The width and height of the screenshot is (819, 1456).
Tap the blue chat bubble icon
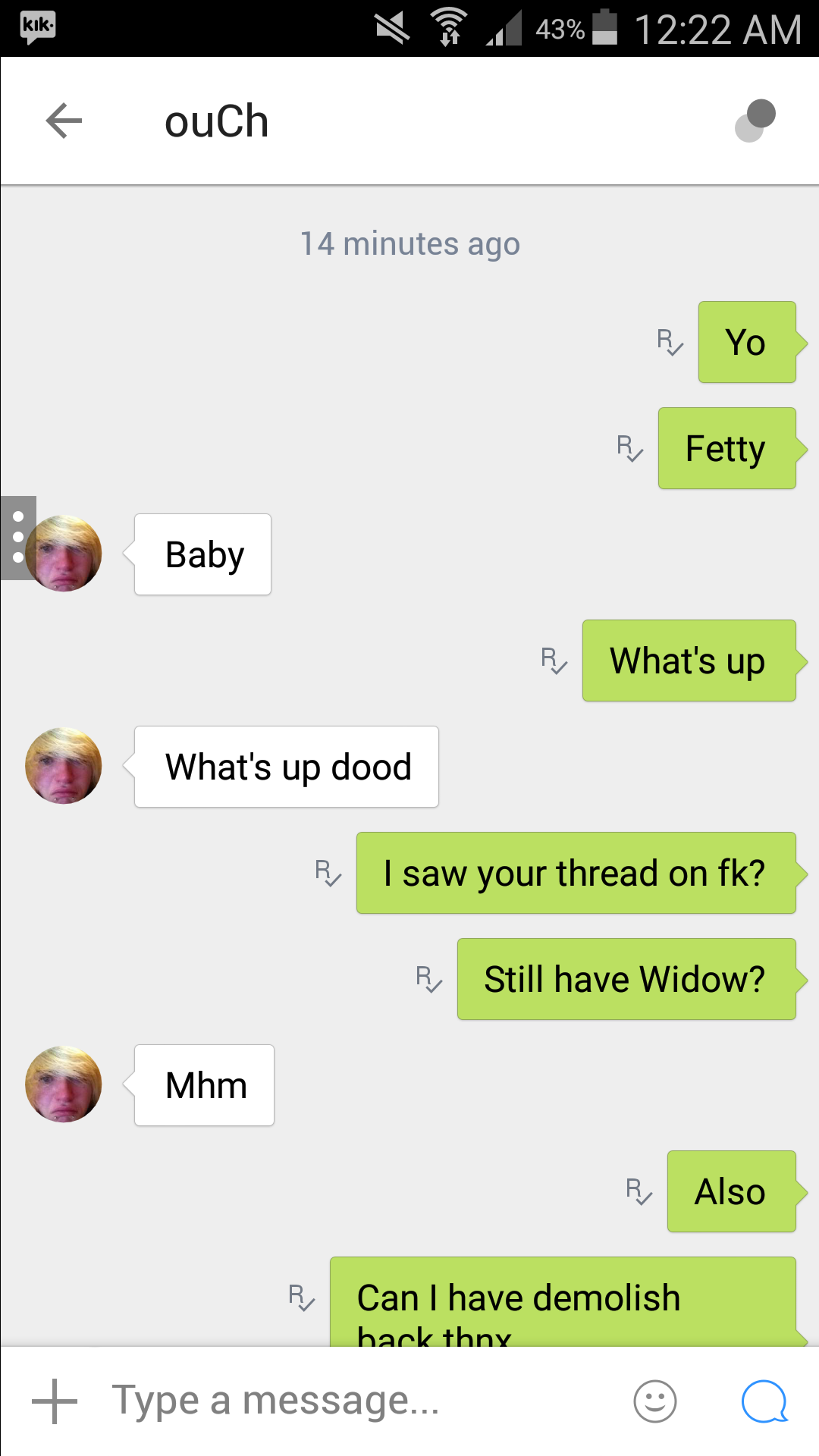(x=764, y=1401)
